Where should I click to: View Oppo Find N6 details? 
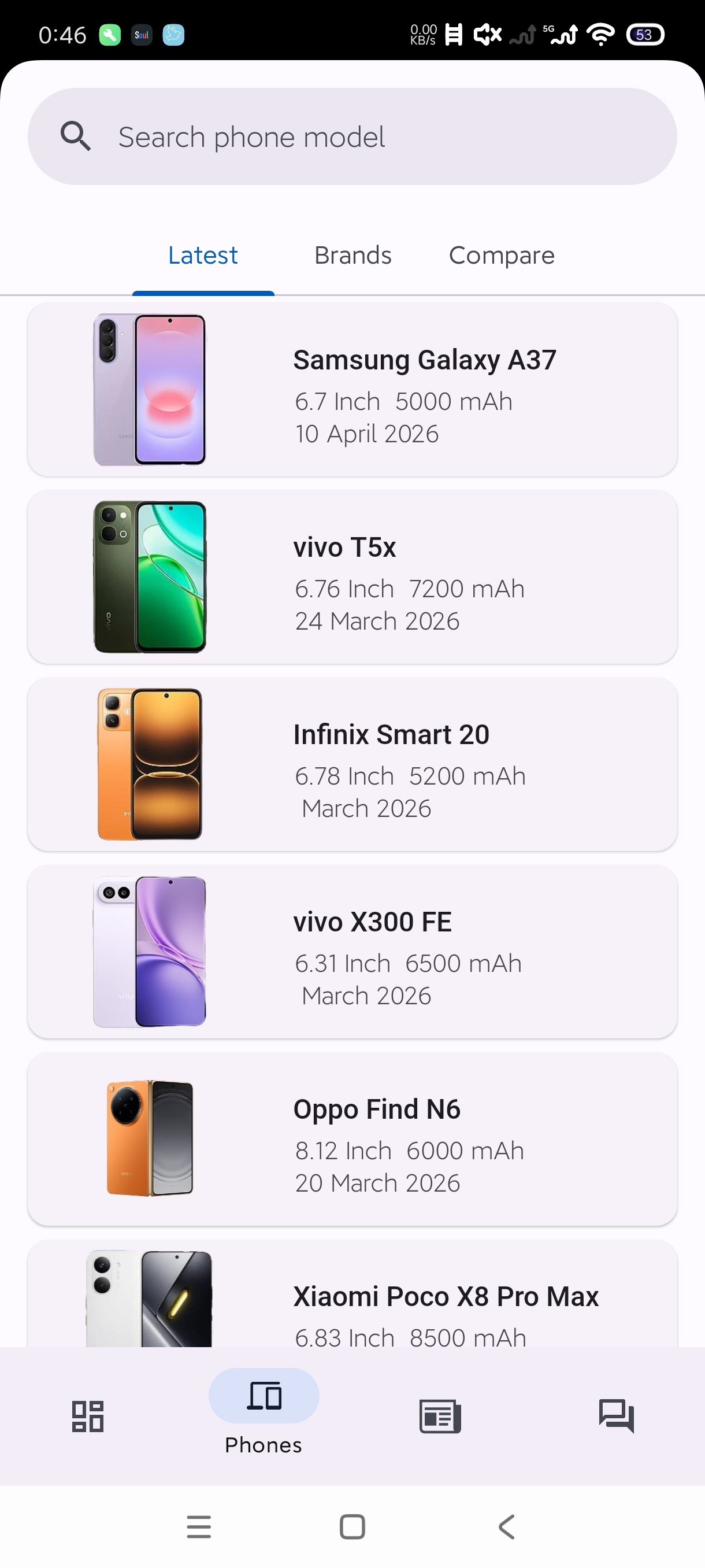pyautogui.click(x=352, y=1139)
